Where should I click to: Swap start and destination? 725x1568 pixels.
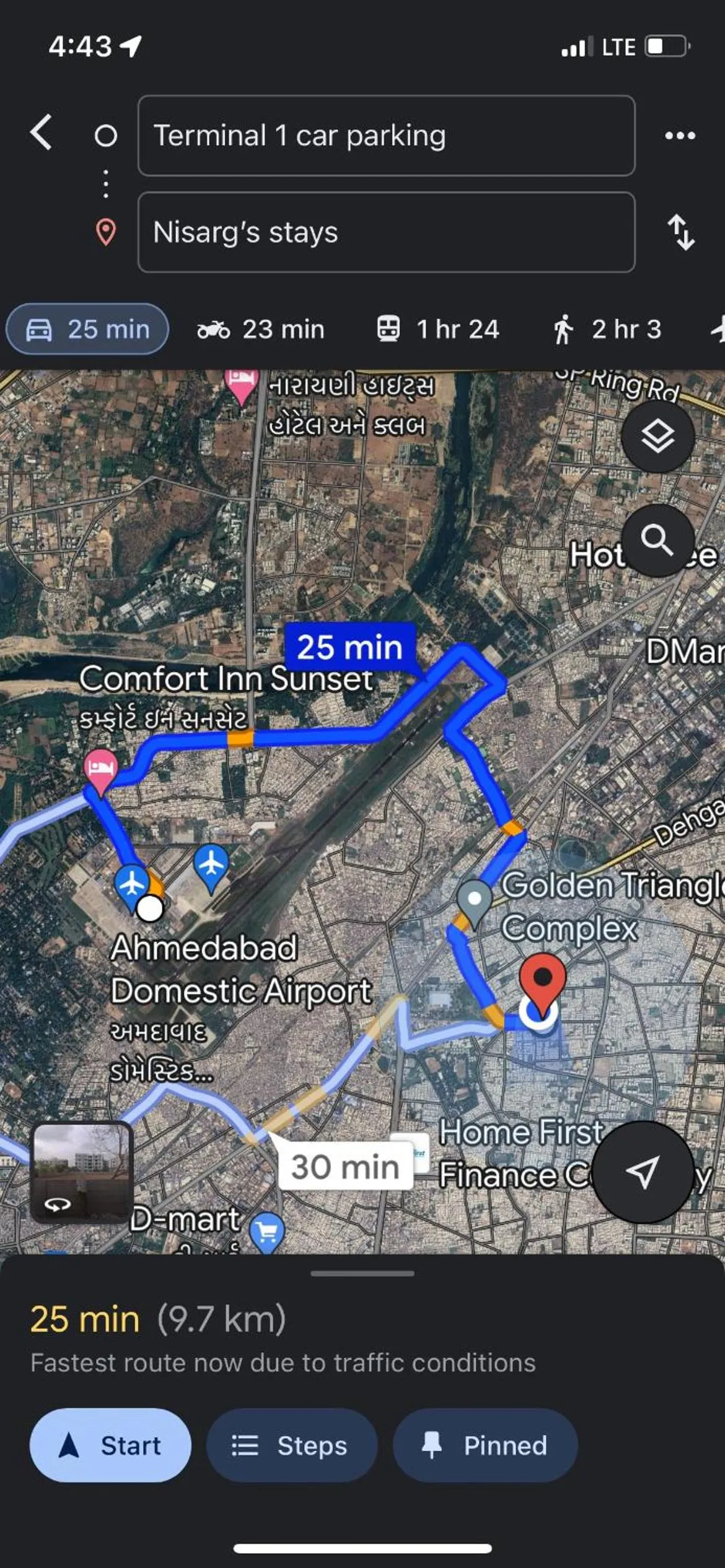(x=680, y=232)
